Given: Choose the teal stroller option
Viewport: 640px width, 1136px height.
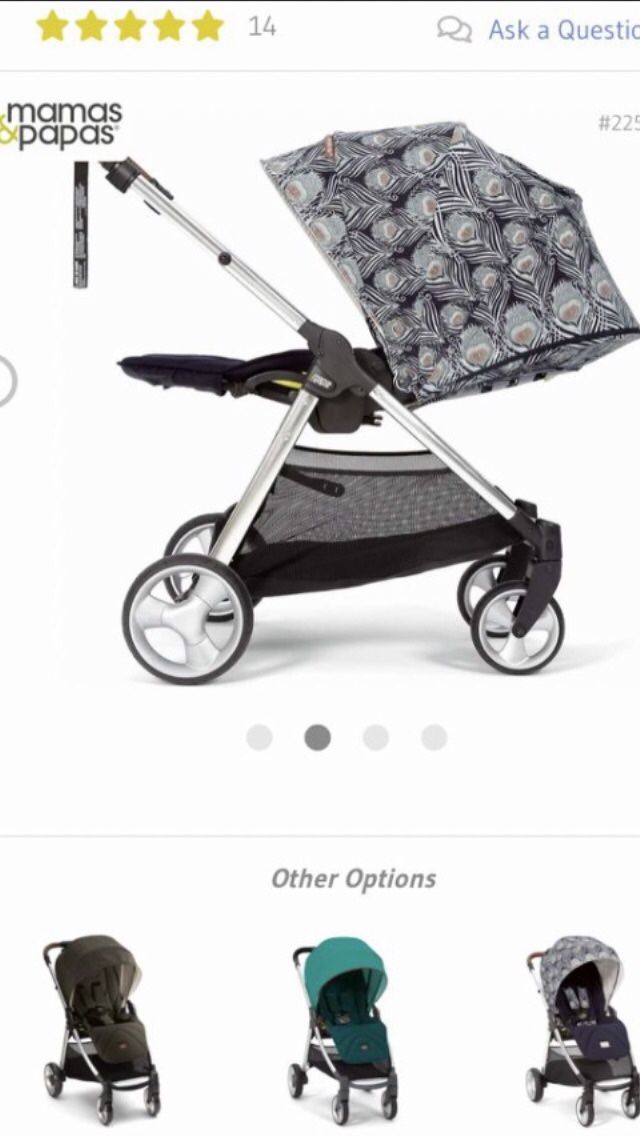Looking at the screenshot, I should [343, 1030].
